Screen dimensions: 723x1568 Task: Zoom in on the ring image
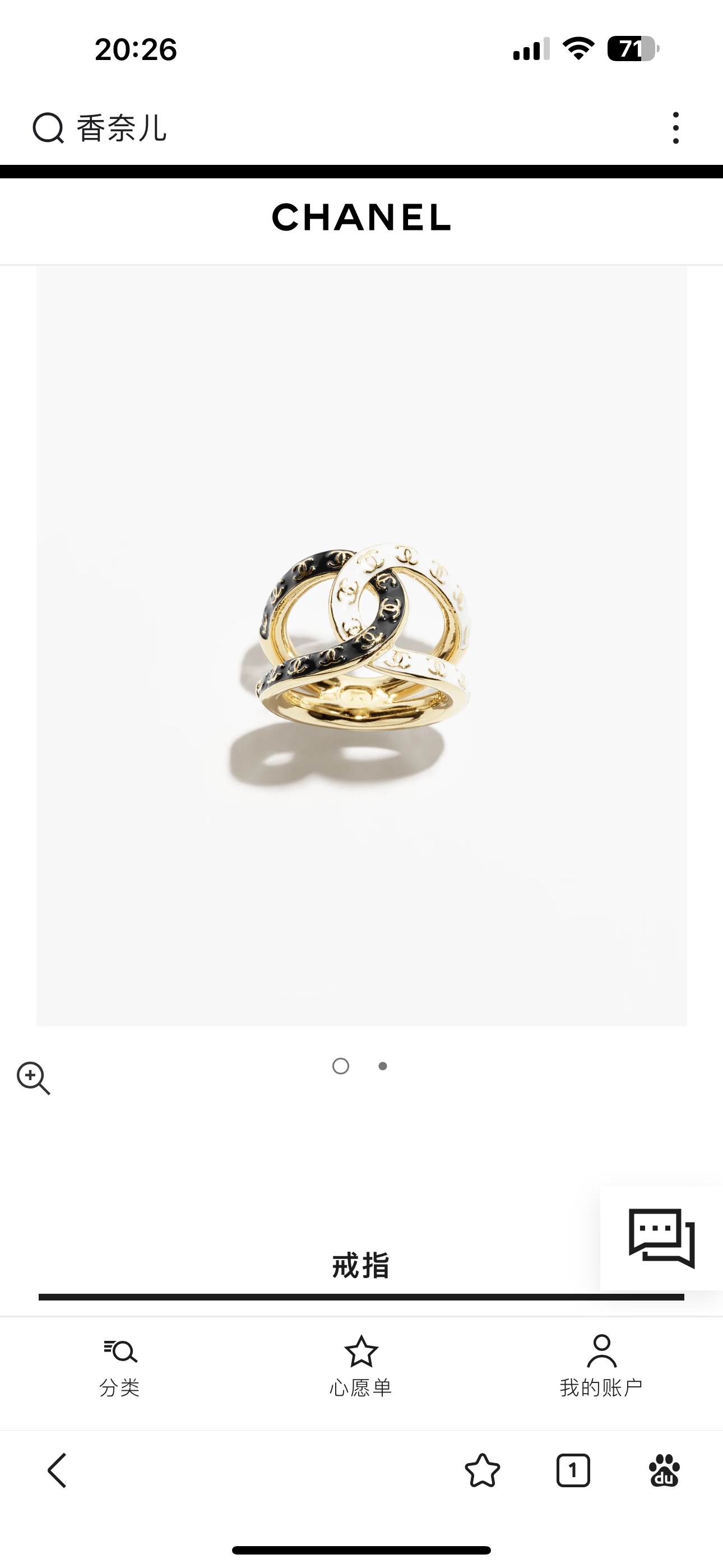[34, 1078]
